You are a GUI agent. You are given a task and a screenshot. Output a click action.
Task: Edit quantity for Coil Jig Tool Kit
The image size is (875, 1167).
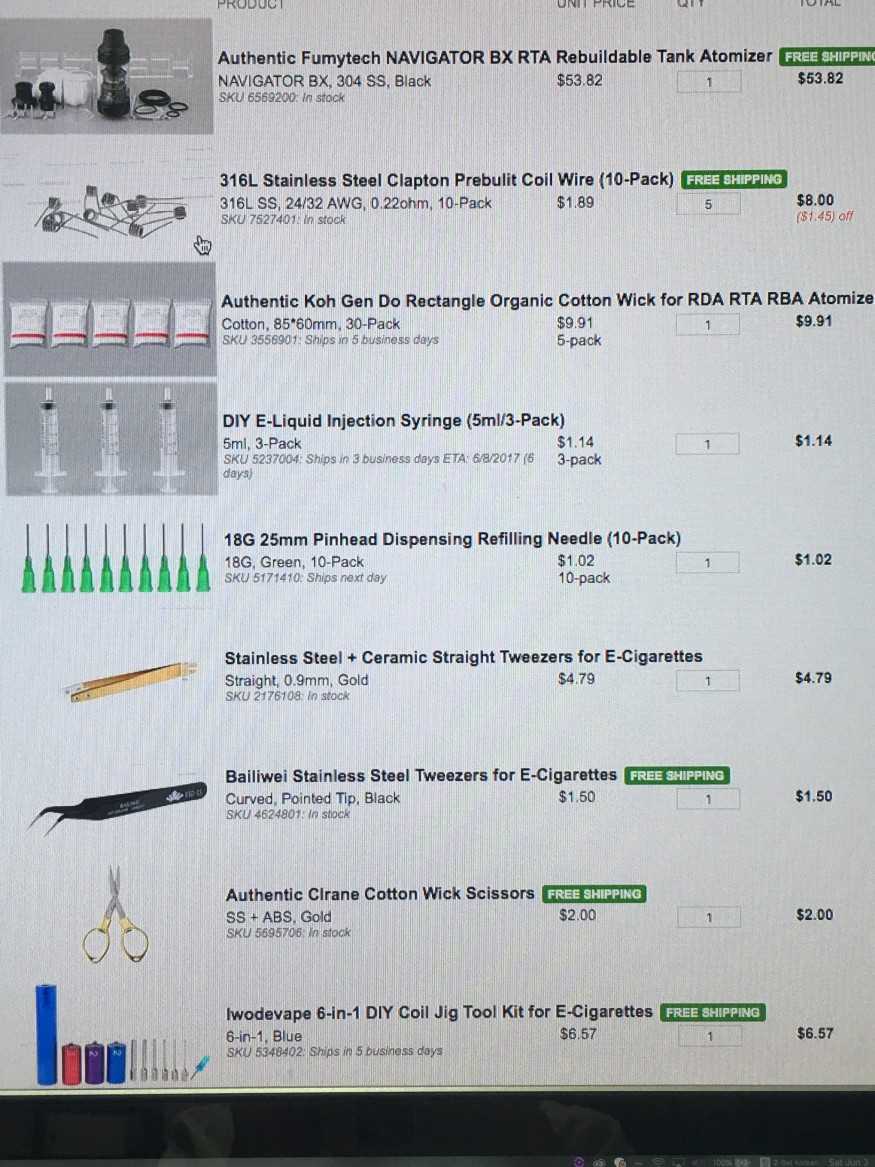coord(709,1036)
